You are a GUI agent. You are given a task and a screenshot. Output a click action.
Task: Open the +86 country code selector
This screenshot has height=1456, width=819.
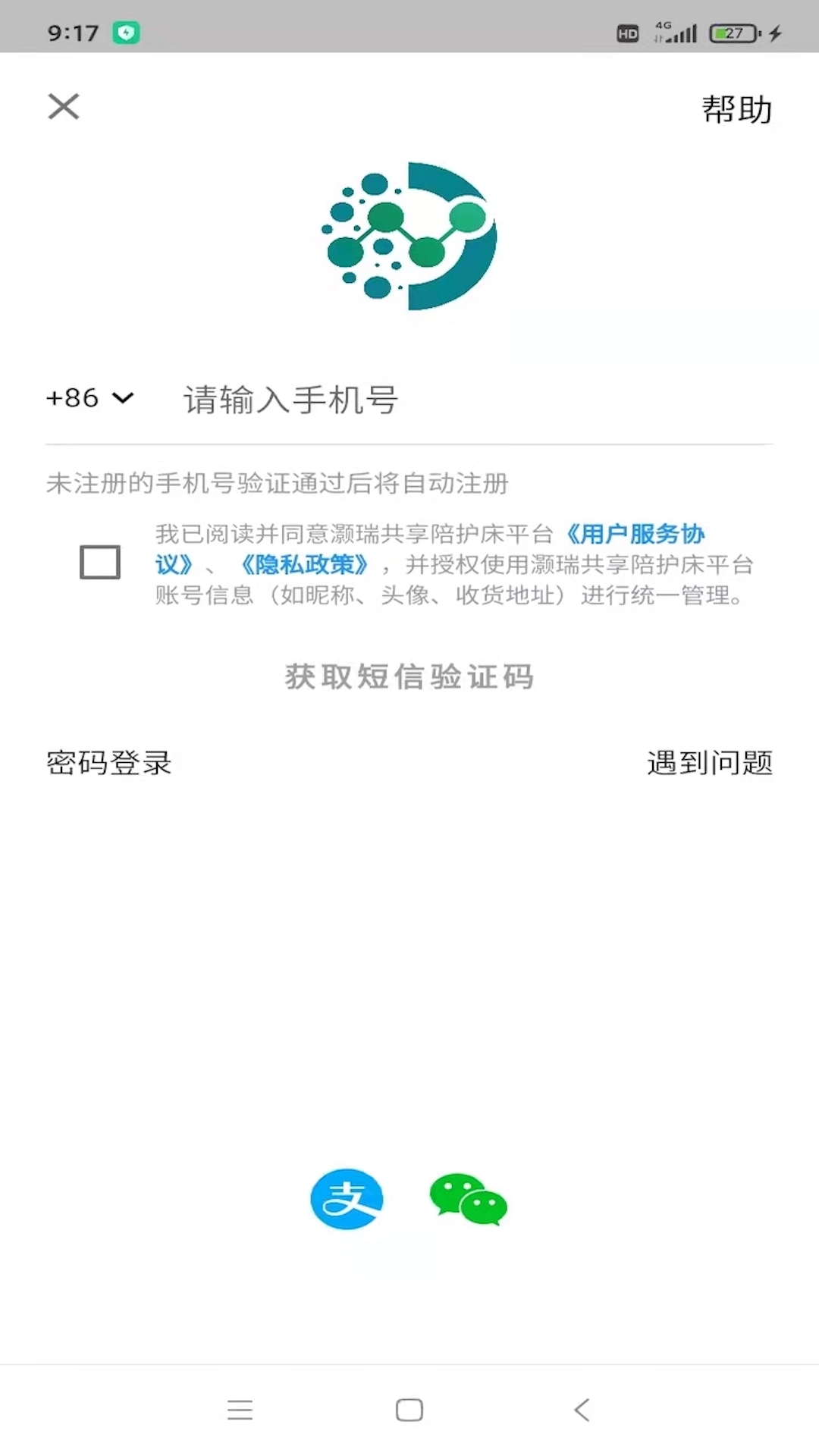73,397
